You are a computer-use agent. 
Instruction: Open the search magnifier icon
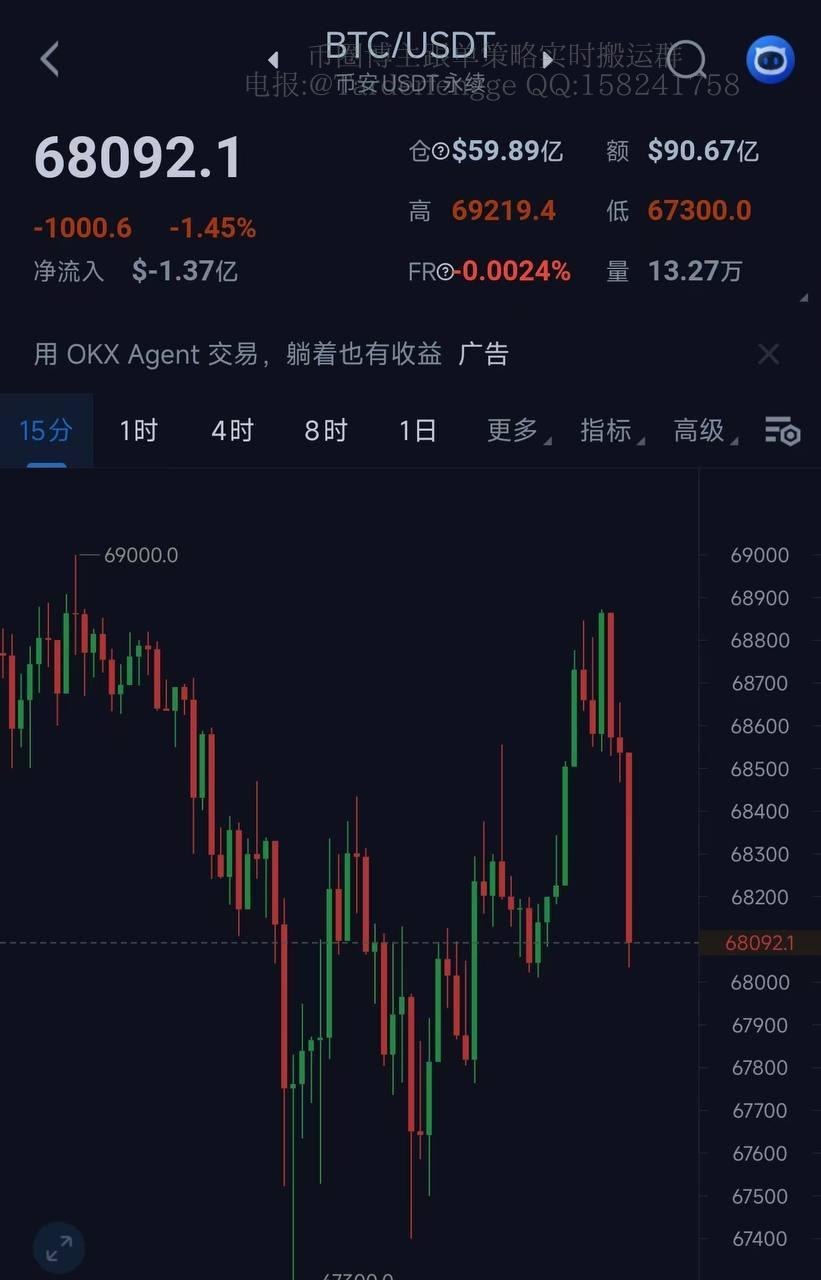coord(687,60)
